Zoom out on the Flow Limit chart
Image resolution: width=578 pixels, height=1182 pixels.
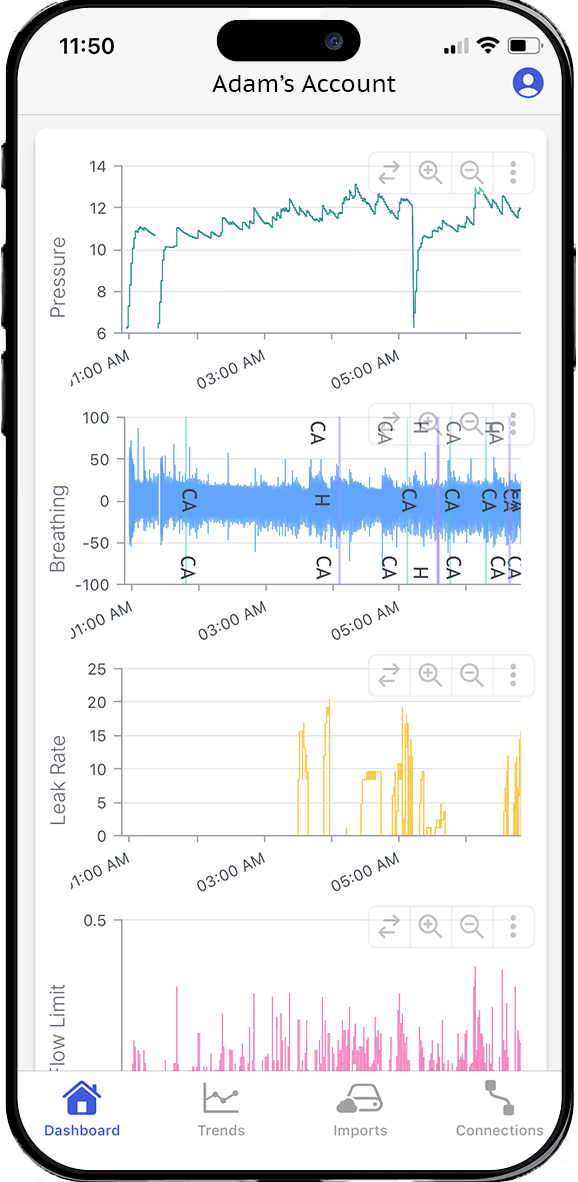(x=472, y=926)
